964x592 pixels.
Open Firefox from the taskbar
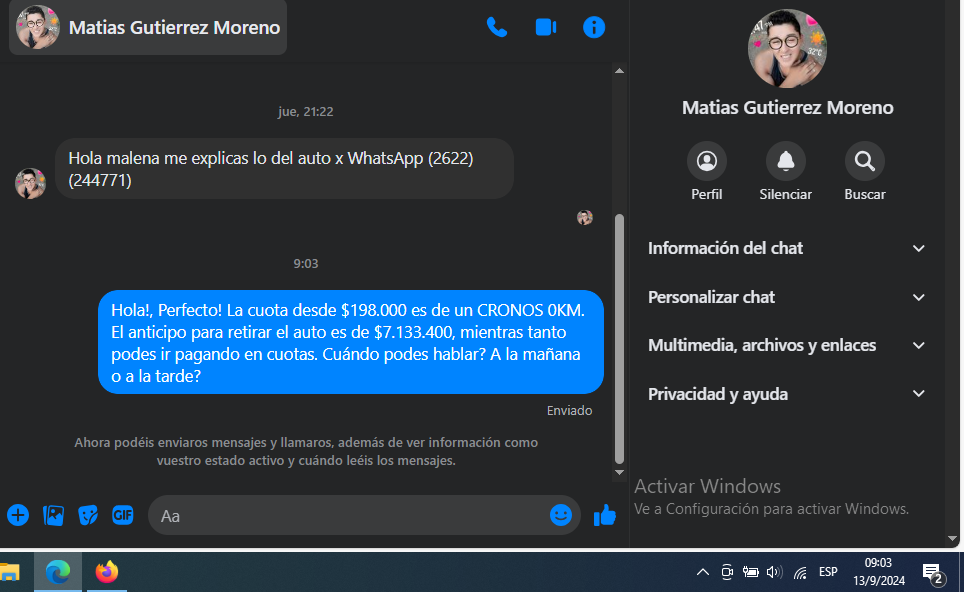coord(107,572)
